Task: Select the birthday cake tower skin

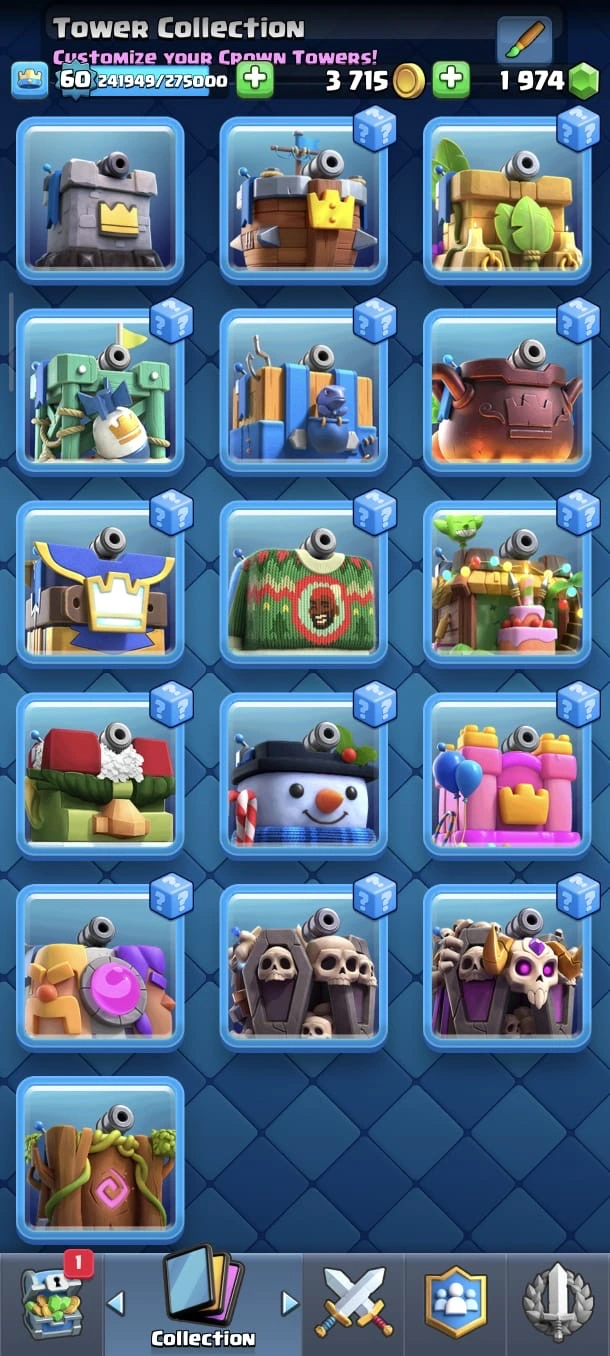Action: tap(507, 585)
